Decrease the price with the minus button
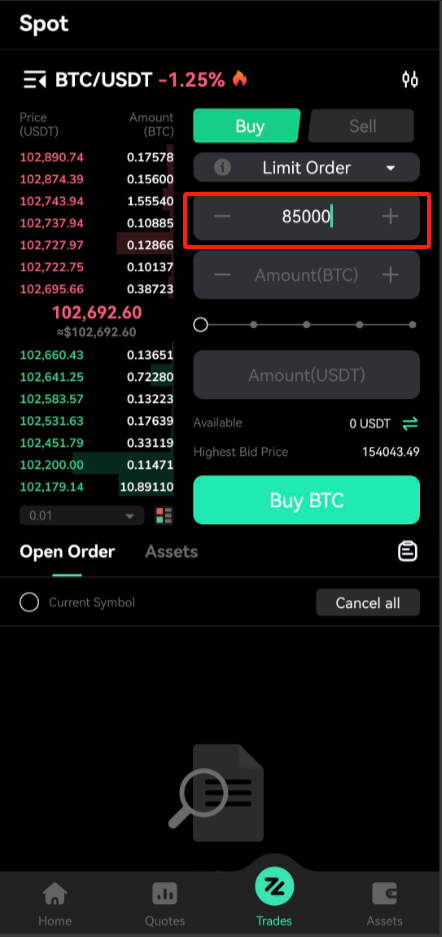Screen dimensions: 442x937 click(x=222, y=216)
